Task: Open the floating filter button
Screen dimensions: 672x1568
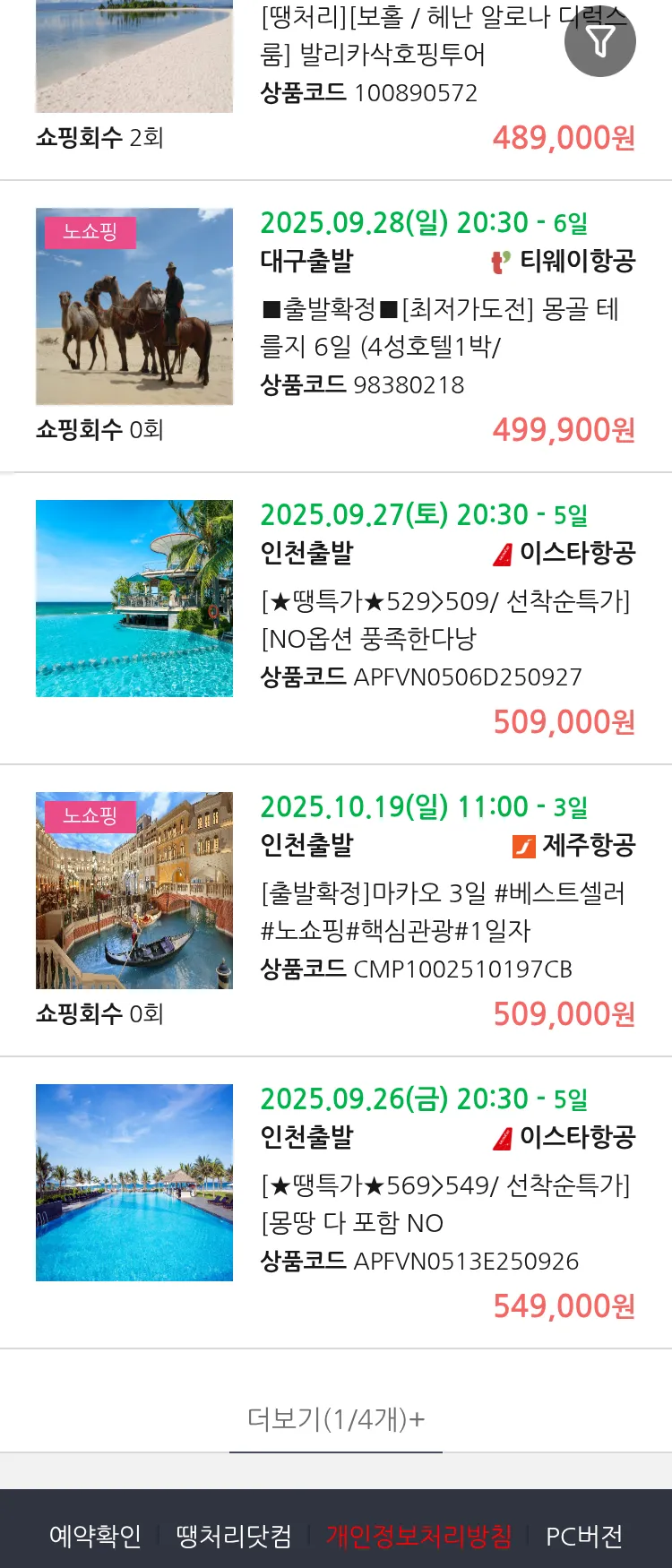Action: tap(599, 41)
